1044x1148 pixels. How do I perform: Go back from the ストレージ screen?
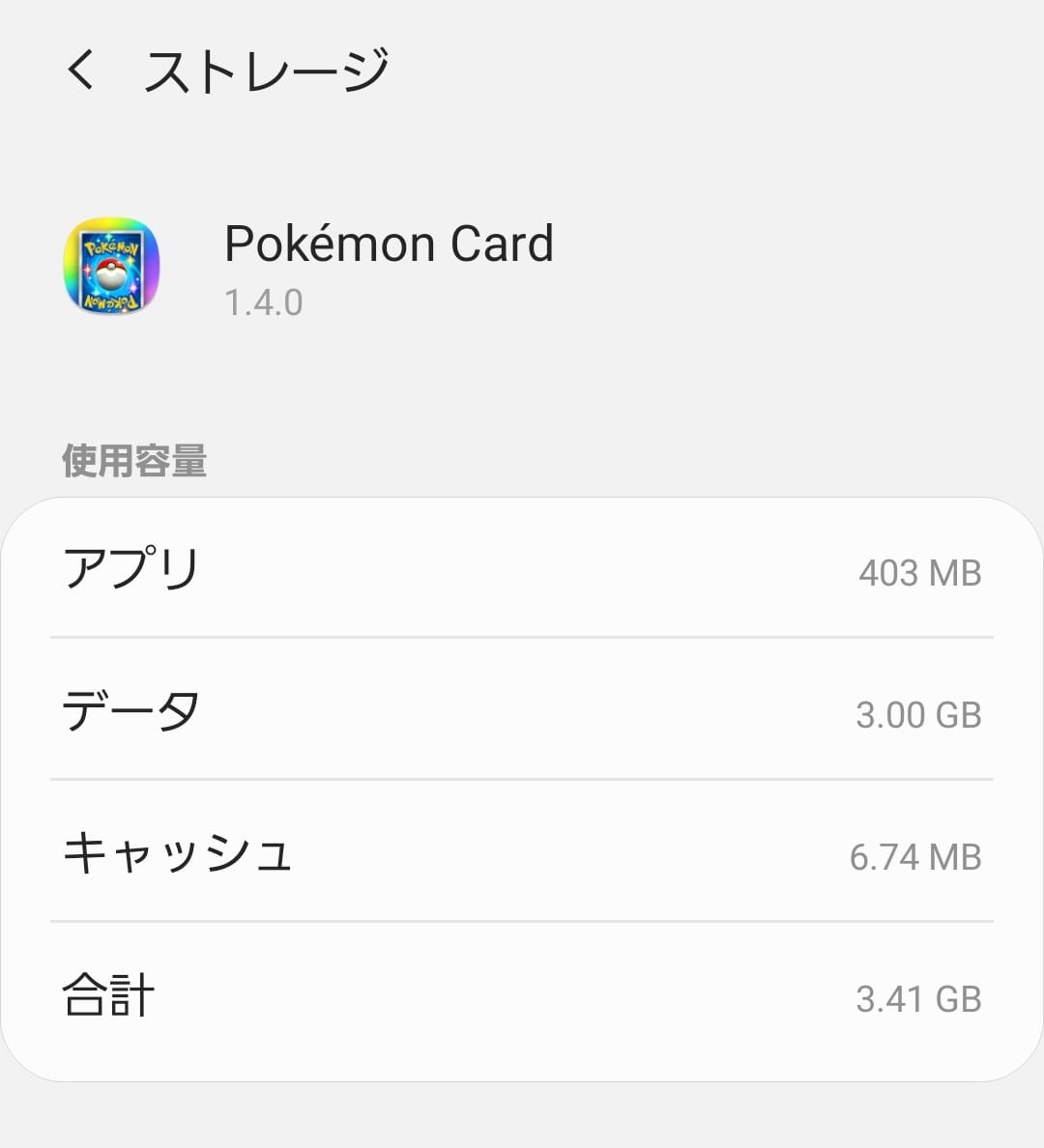(81, 71)
